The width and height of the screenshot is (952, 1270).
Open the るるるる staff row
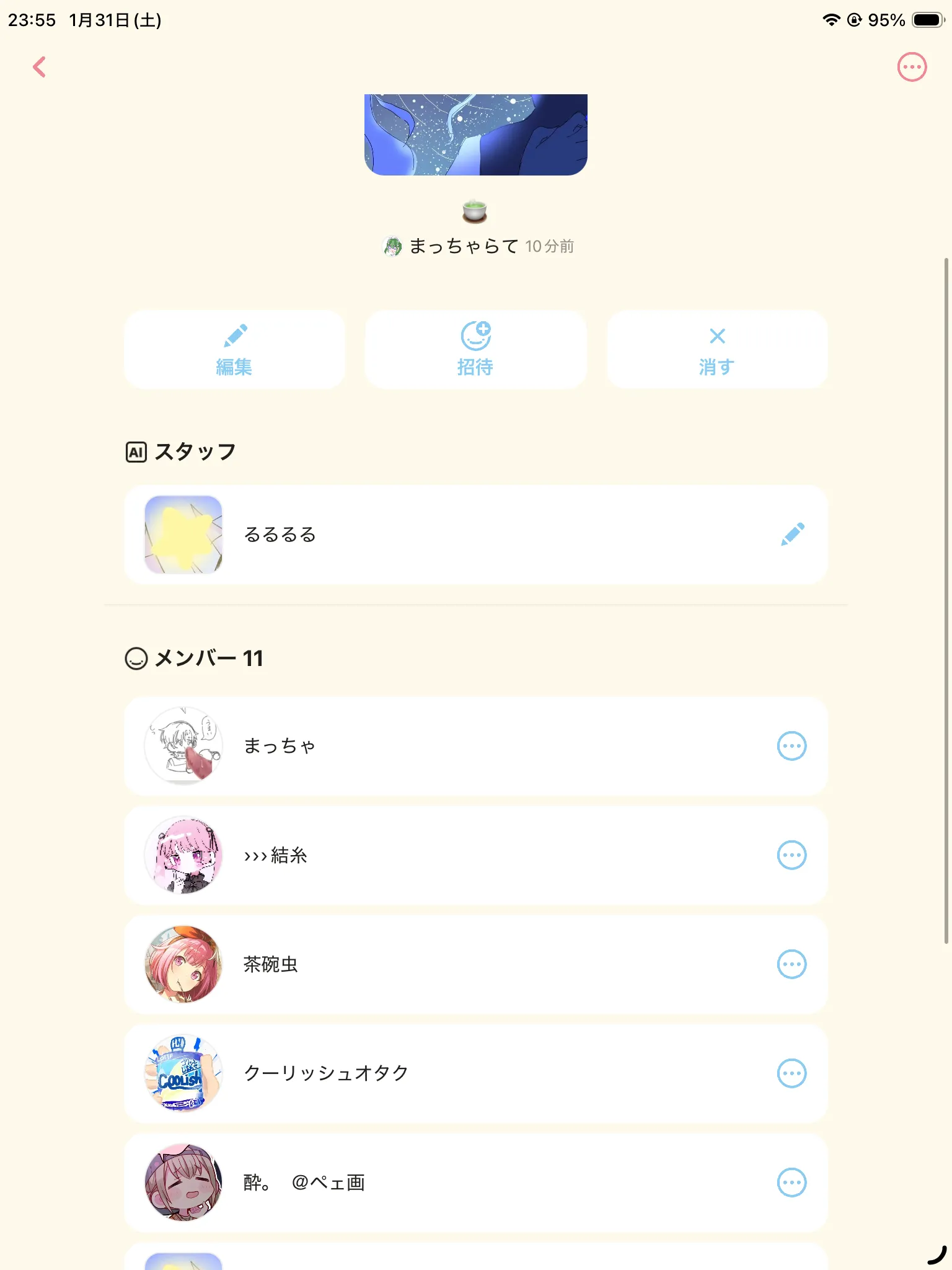(x=476, y=535)
